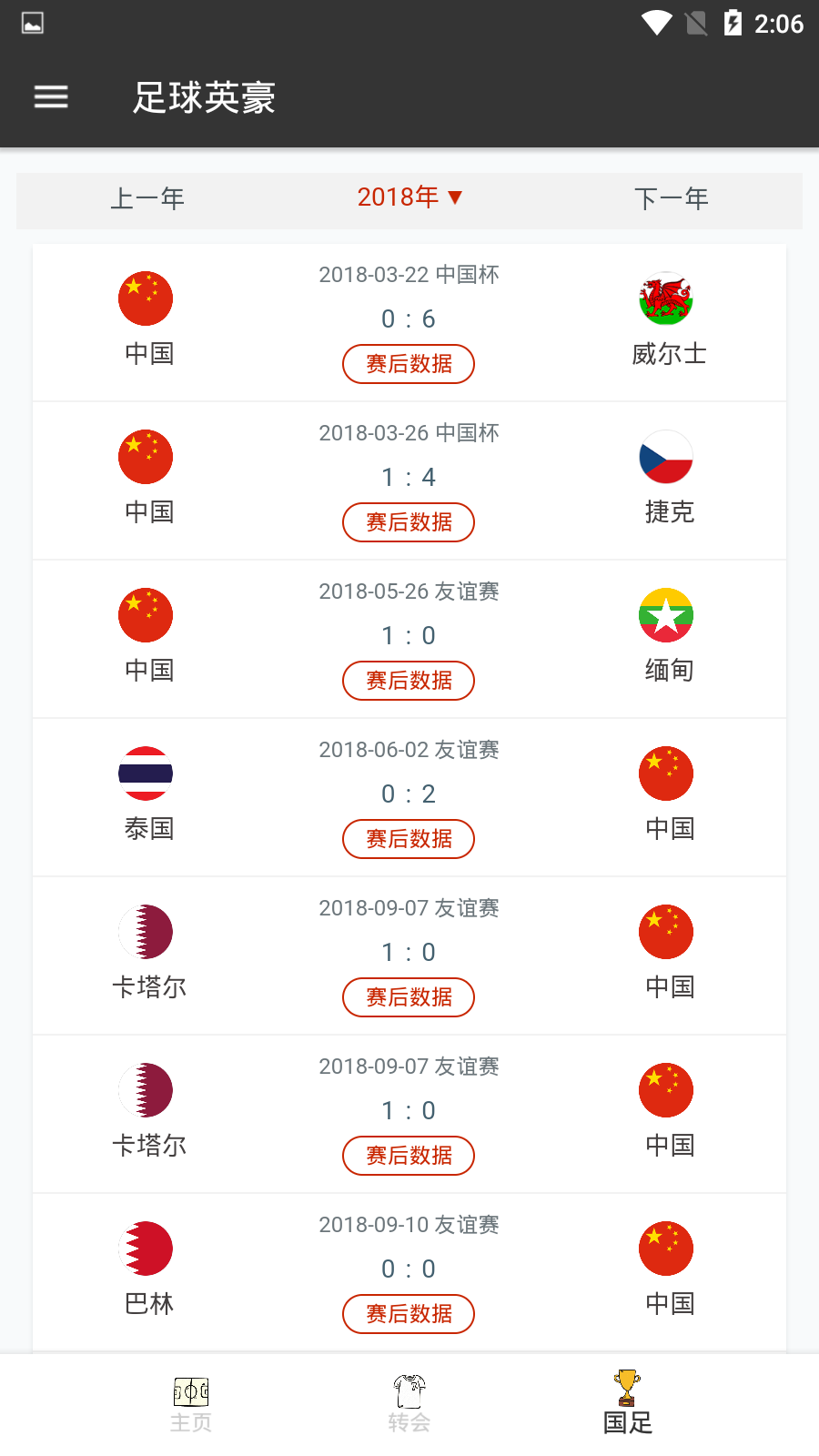This screenshot has width=819, height=1456.
Task: Go to previous year (上一年)
Action: pyautogui.click(x=147, y=198)
